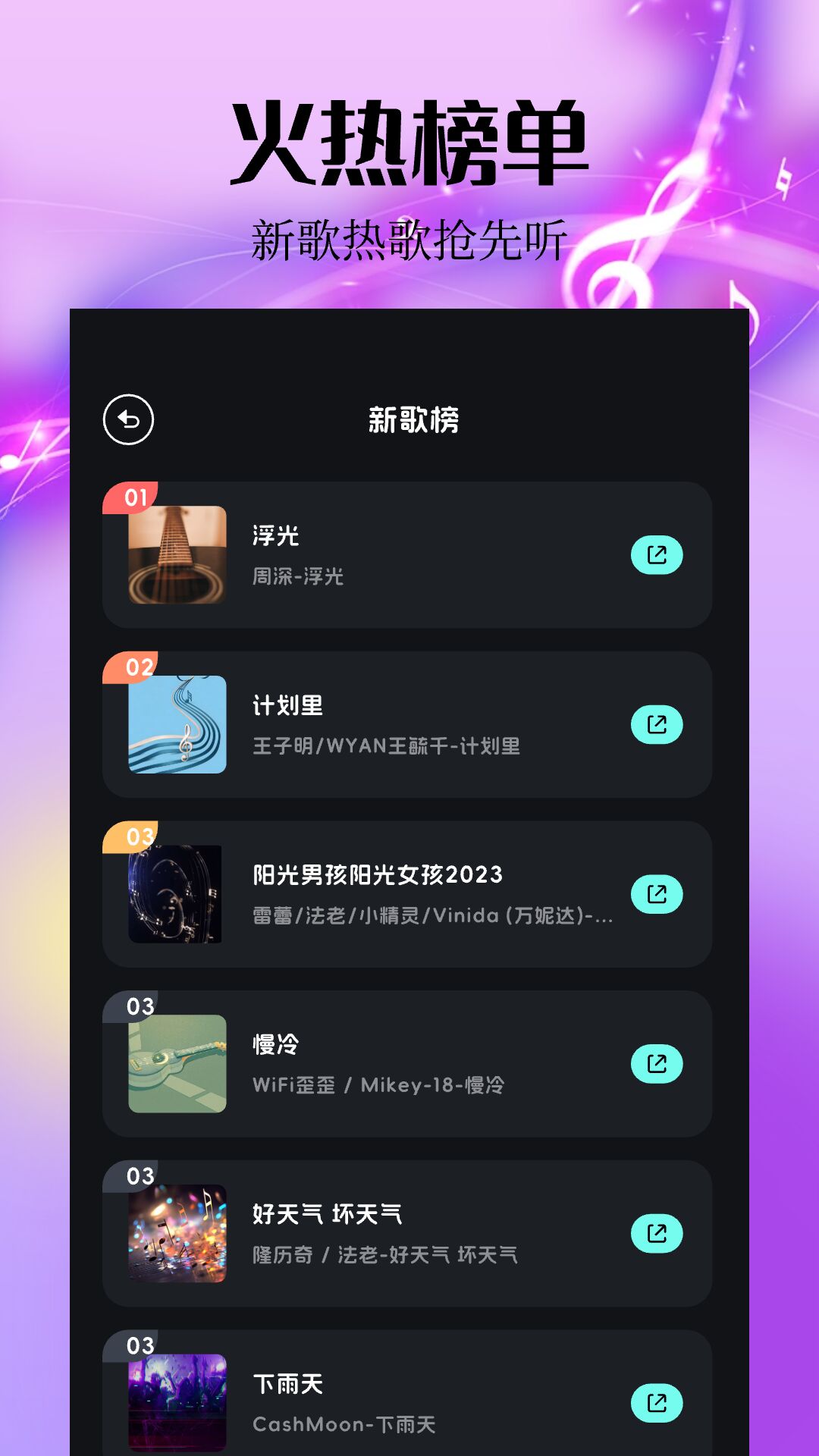This screenshot has height=1456, width=819.
Task: Open share icon for 阳光男孩阳光女孩2023
Action: (x=655, y=893)
